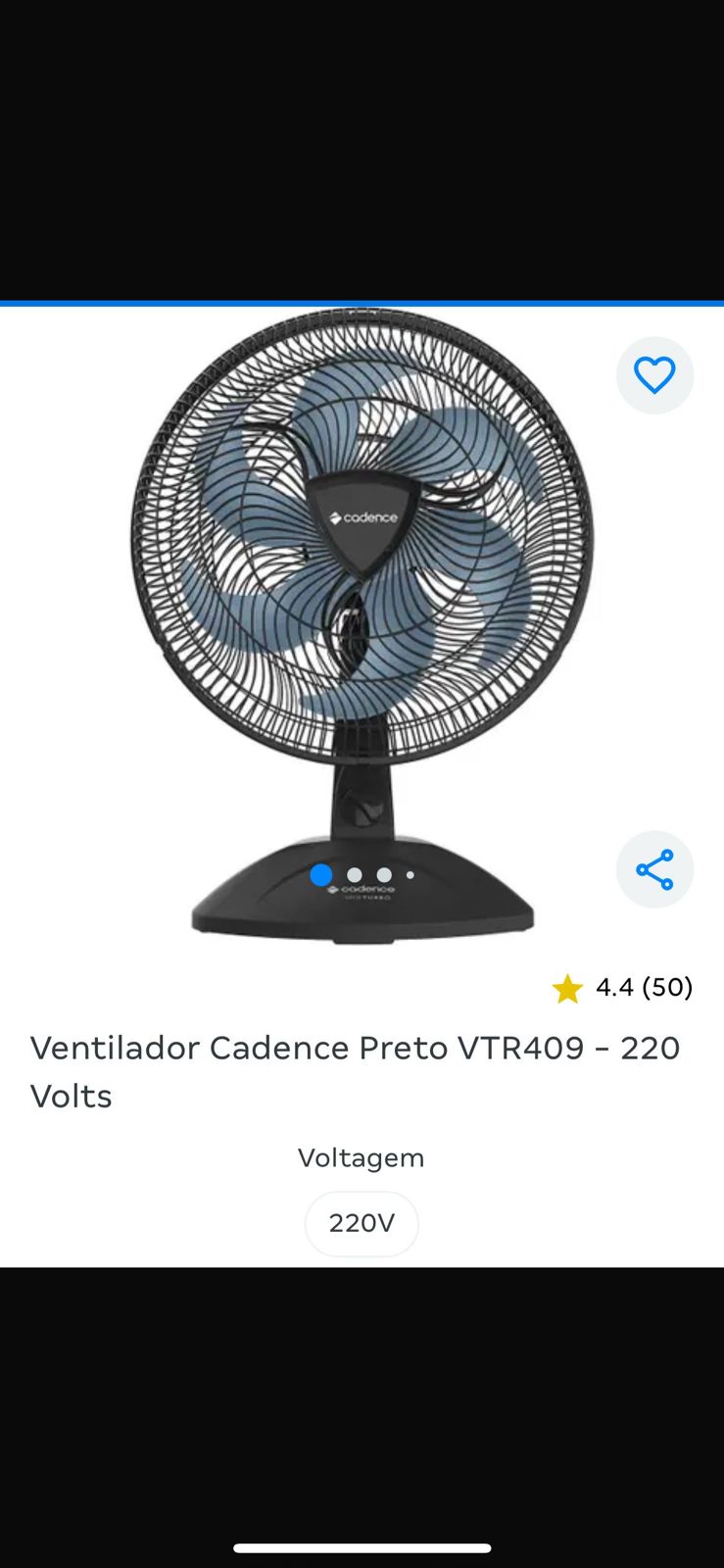
Task: Open the fan product image
Action: (x=362, y=588)
